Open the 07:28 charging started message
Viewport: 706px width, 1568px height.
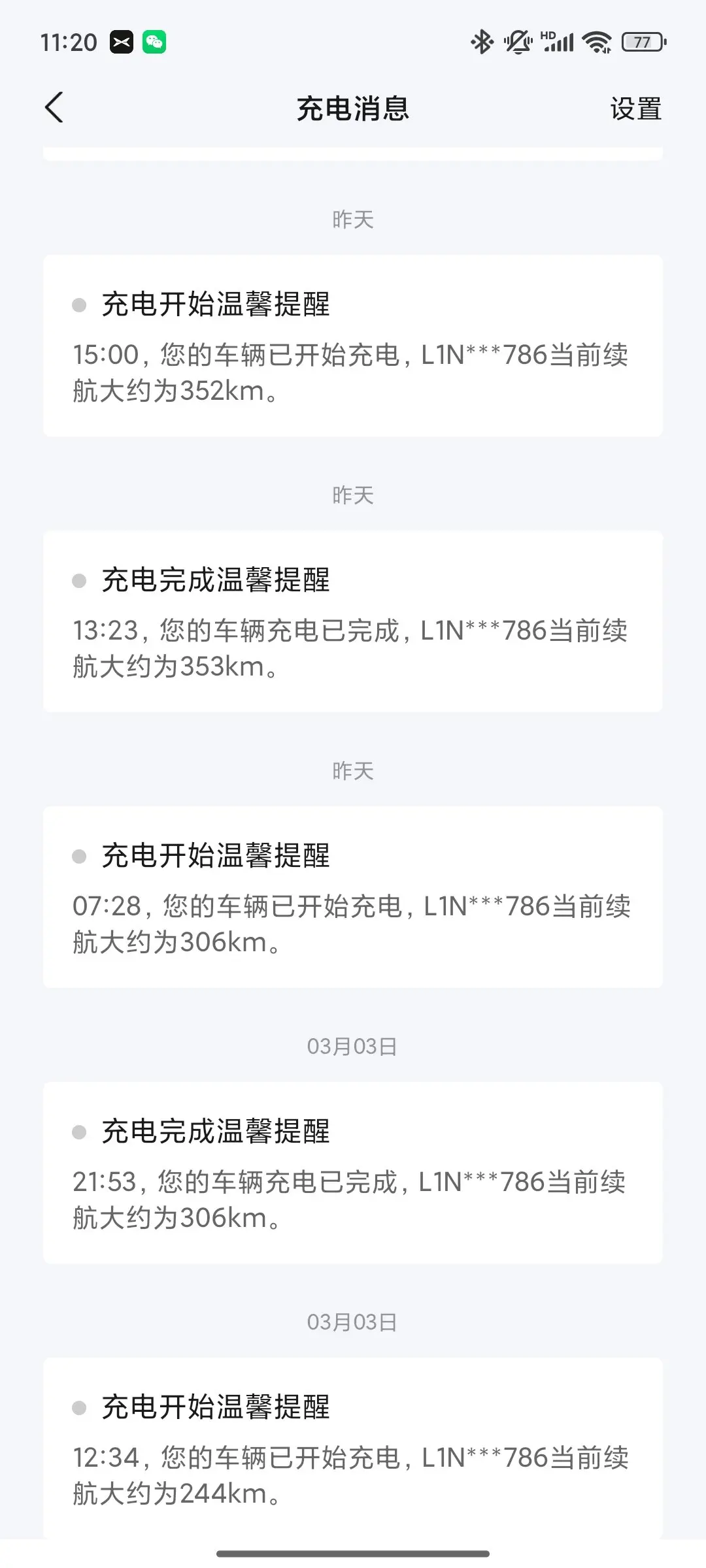coord(353,897)
